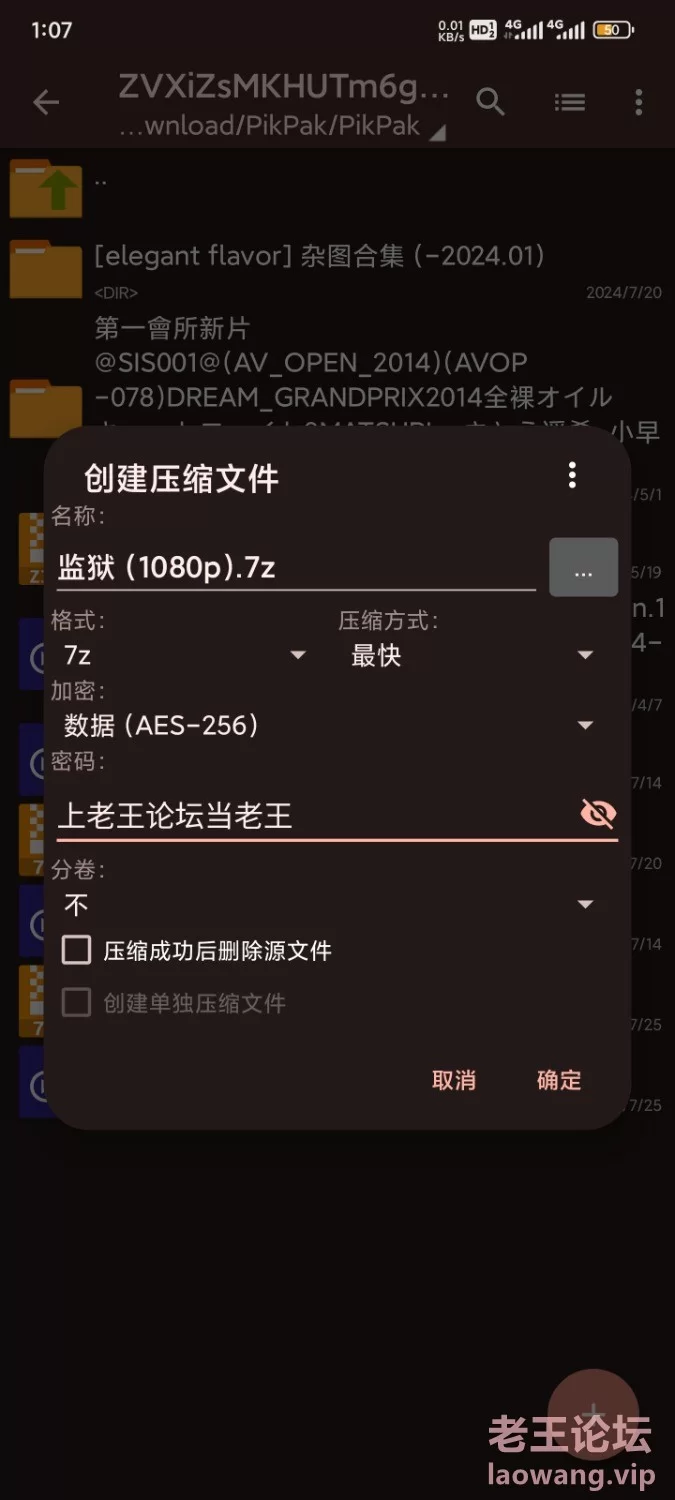The image size is (675, 1500).
Task: Tap the 密码 password input field
Action: [310, 815]
